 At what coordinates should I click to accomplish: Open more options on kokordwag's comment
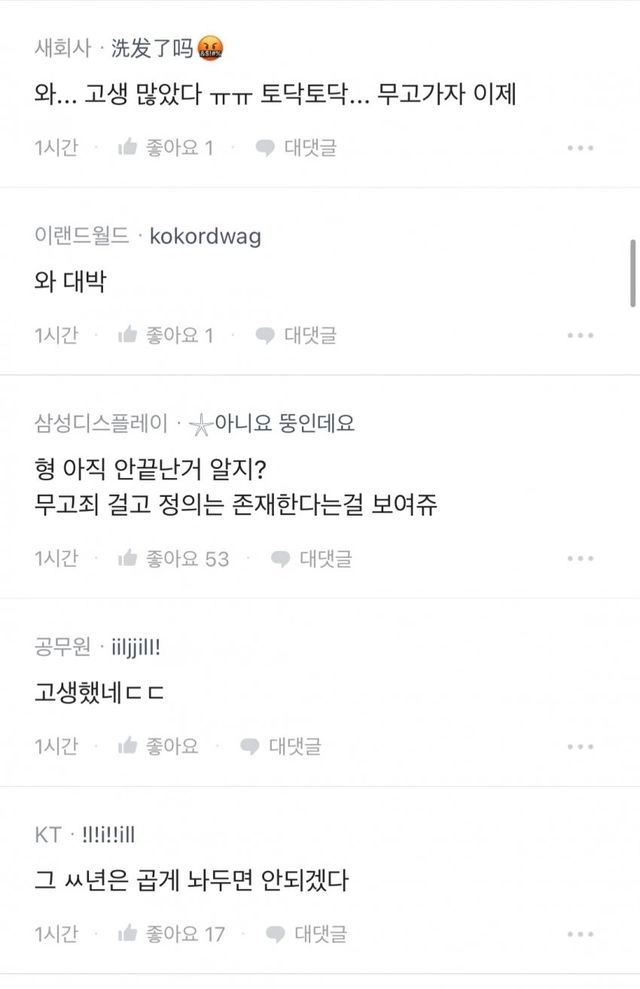581,335
